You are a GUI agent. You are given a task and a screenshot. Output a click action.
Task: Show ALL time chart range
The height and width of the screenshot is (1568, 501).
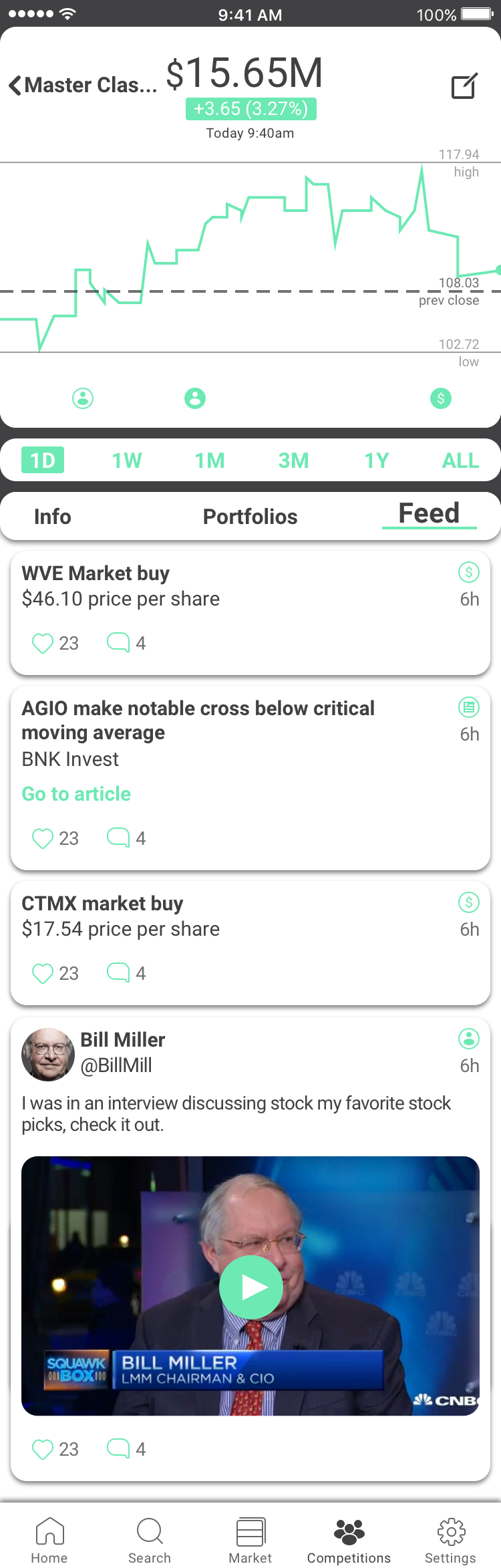click(460, 461)
